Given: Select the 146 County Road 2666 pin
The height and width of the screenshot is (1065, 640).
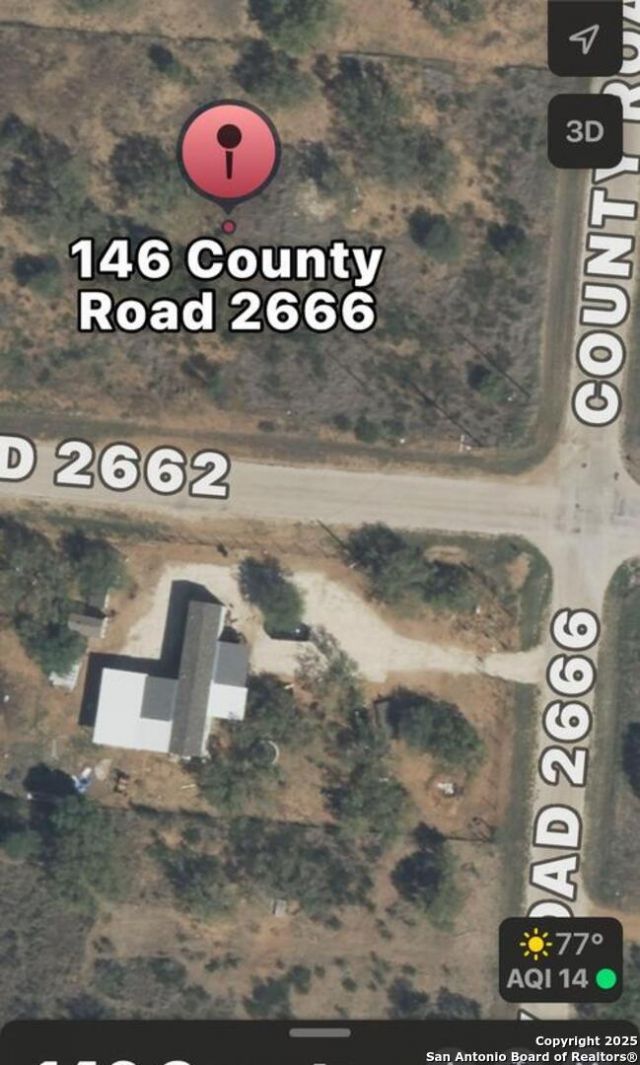Looking at the screenshot, I should (x=229, y=153).
